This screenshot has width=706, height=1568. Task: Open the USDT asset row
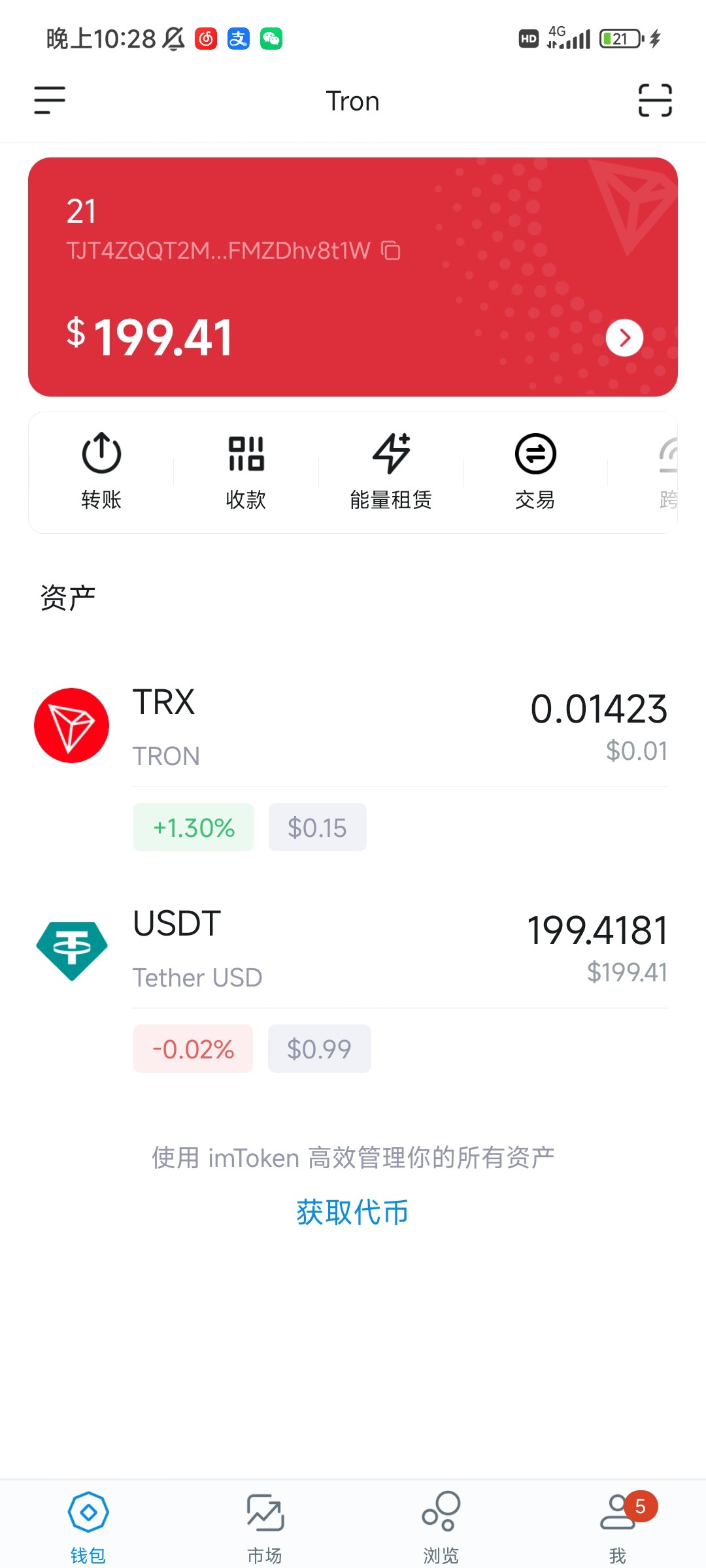coord(353,949)
